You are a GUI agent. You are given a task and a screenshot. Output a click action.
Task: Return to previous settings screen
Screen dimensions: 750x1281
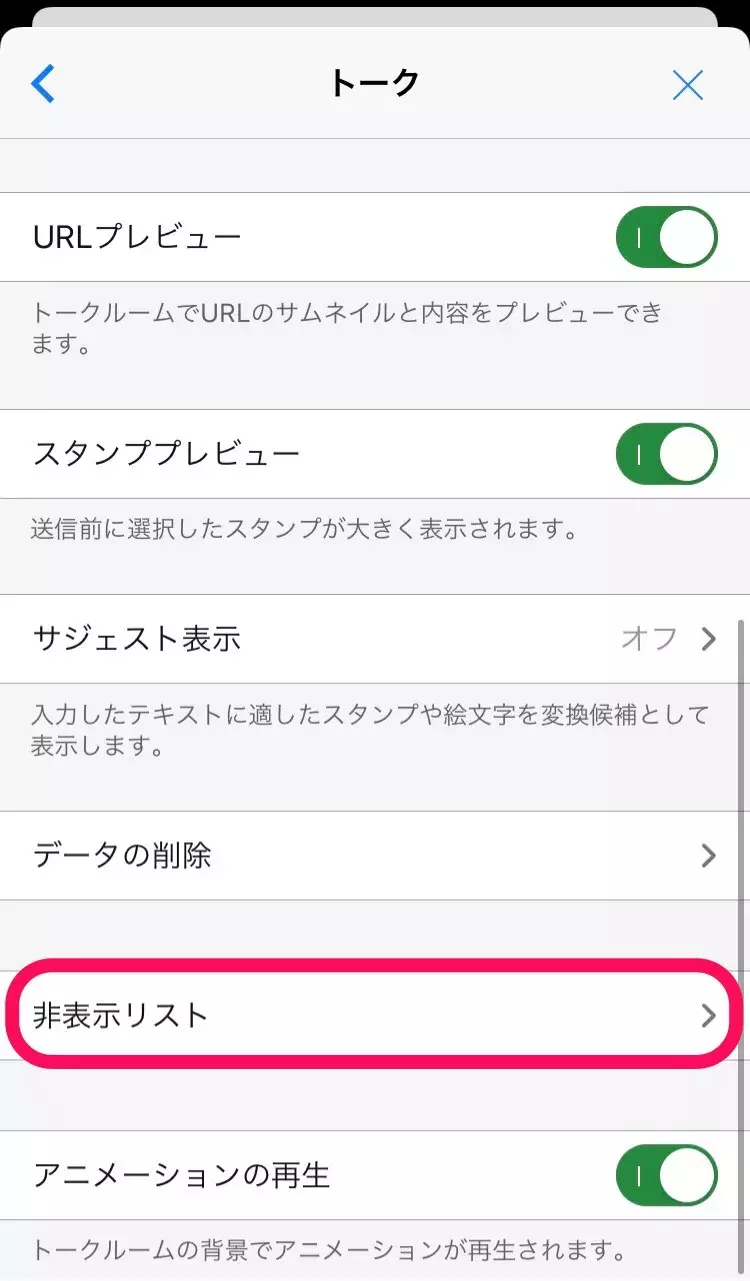[40, 84]
